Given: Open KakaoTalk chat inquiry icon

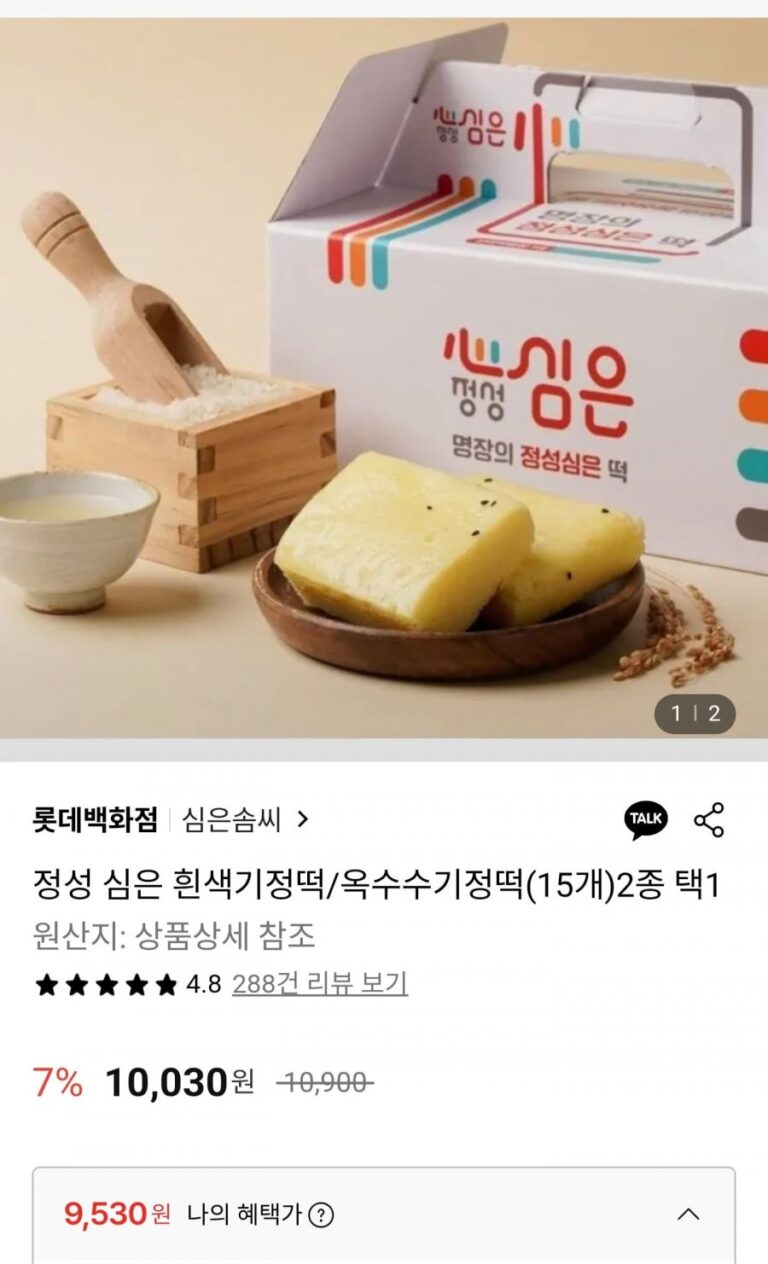Looking at the screenshot, I should [x=646, y=820].
